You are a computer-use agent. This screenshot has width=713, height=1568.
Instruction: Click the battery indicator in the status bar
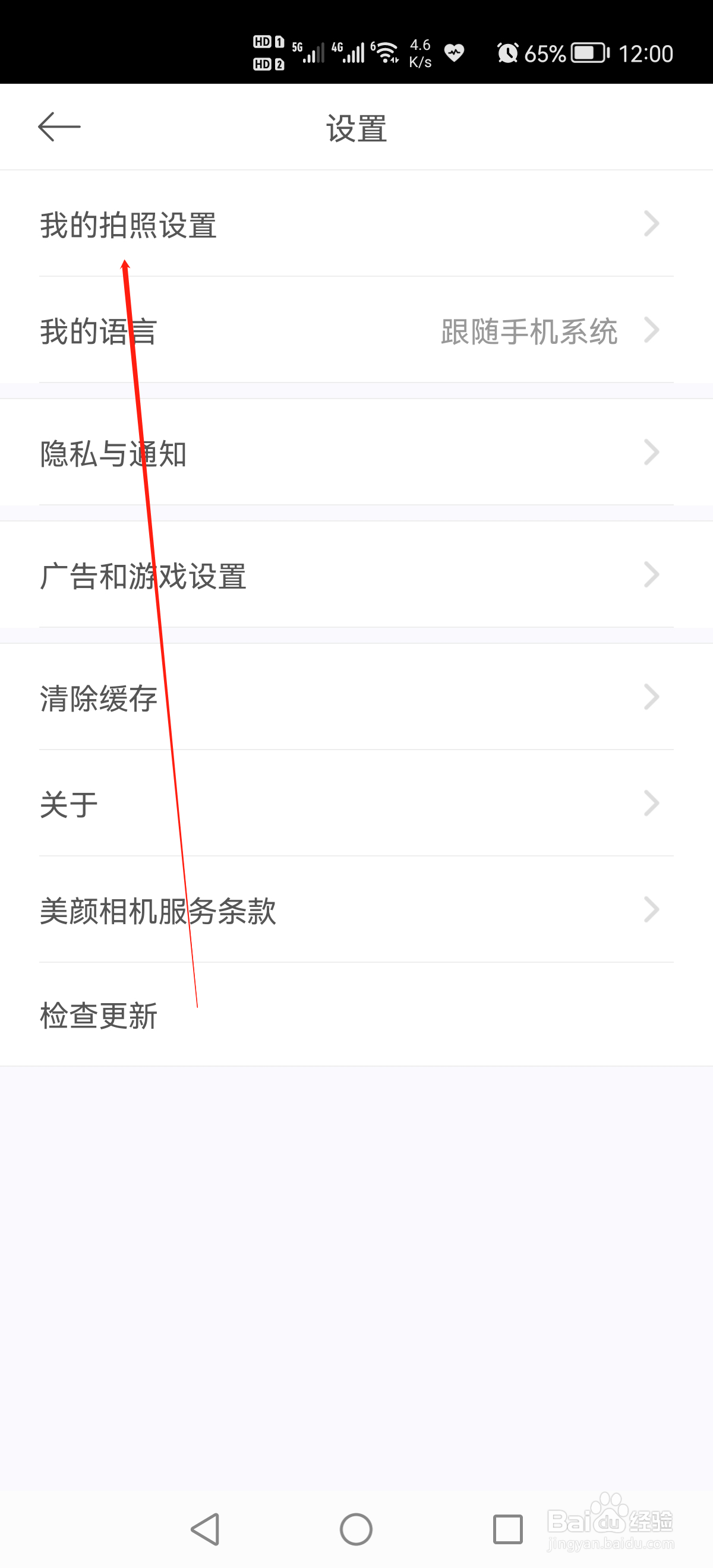588,53
